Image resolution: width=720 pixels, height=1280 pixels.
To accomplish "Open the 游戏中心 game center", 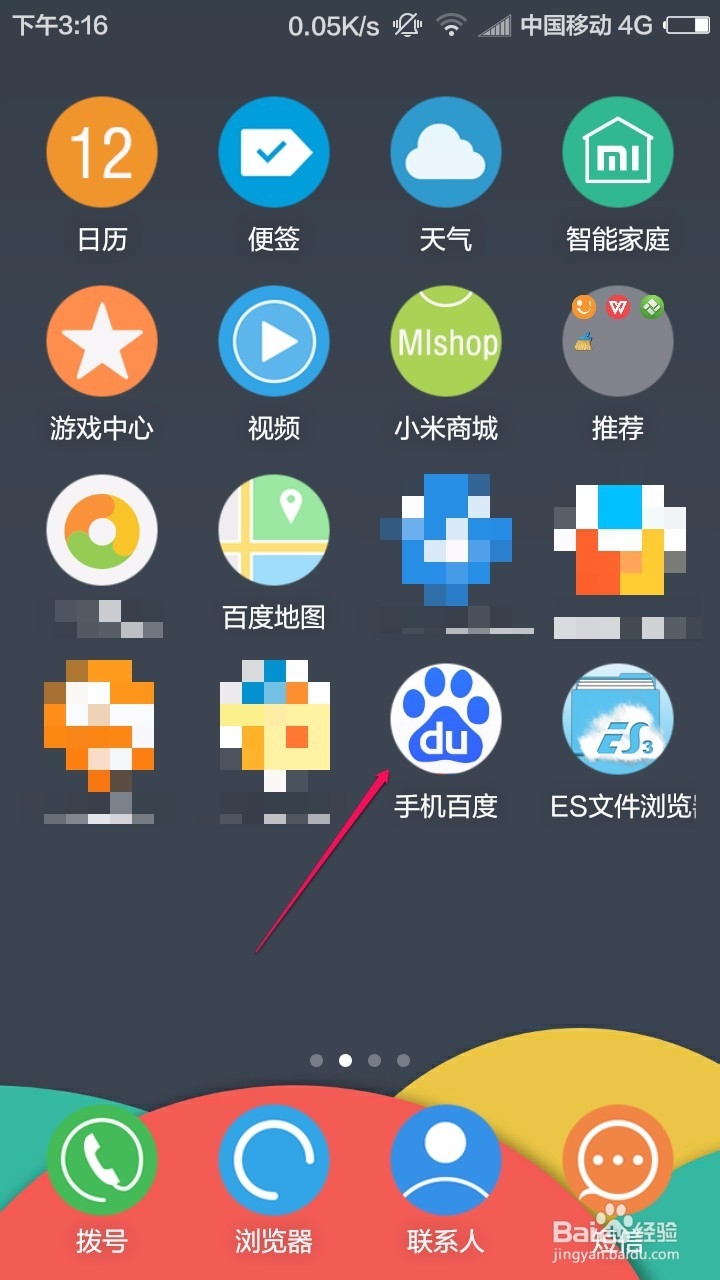I will (101, 340).
